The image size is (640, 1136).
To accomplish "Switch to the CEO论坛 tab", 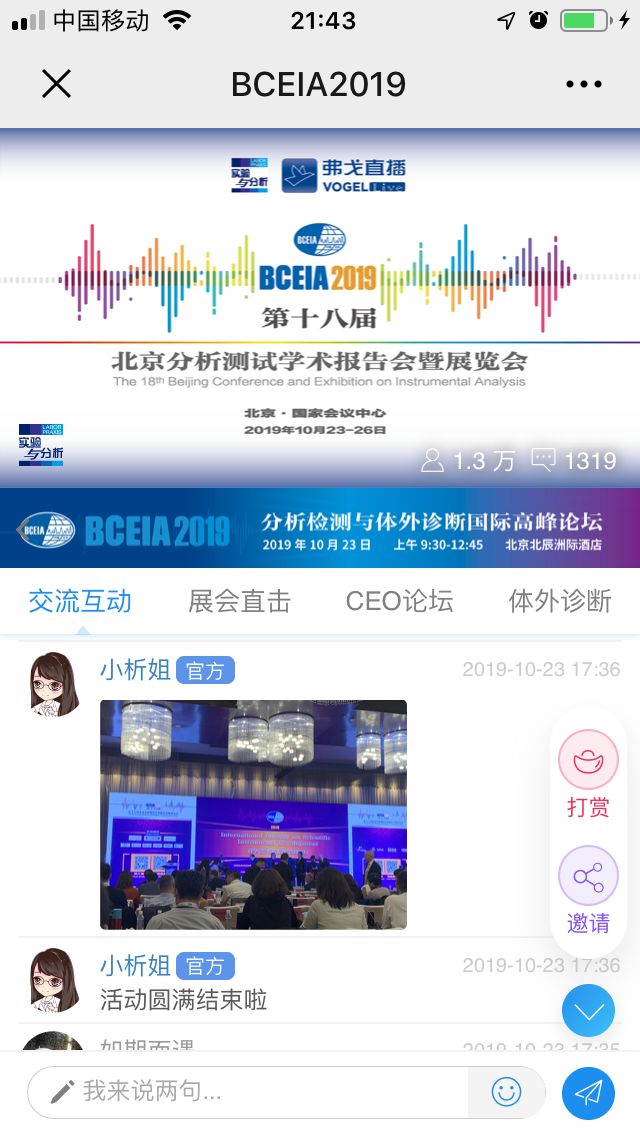I will (399, 601).
